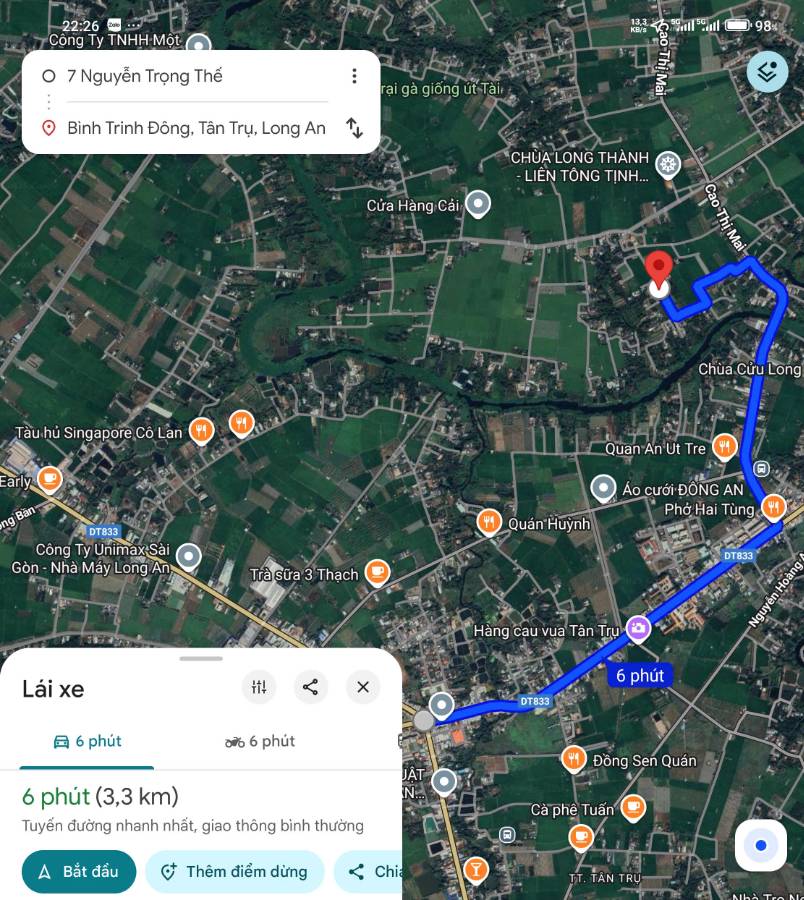
Task: Open the Trà sữa 3 Thạch map marker
Action: point(377,572)
